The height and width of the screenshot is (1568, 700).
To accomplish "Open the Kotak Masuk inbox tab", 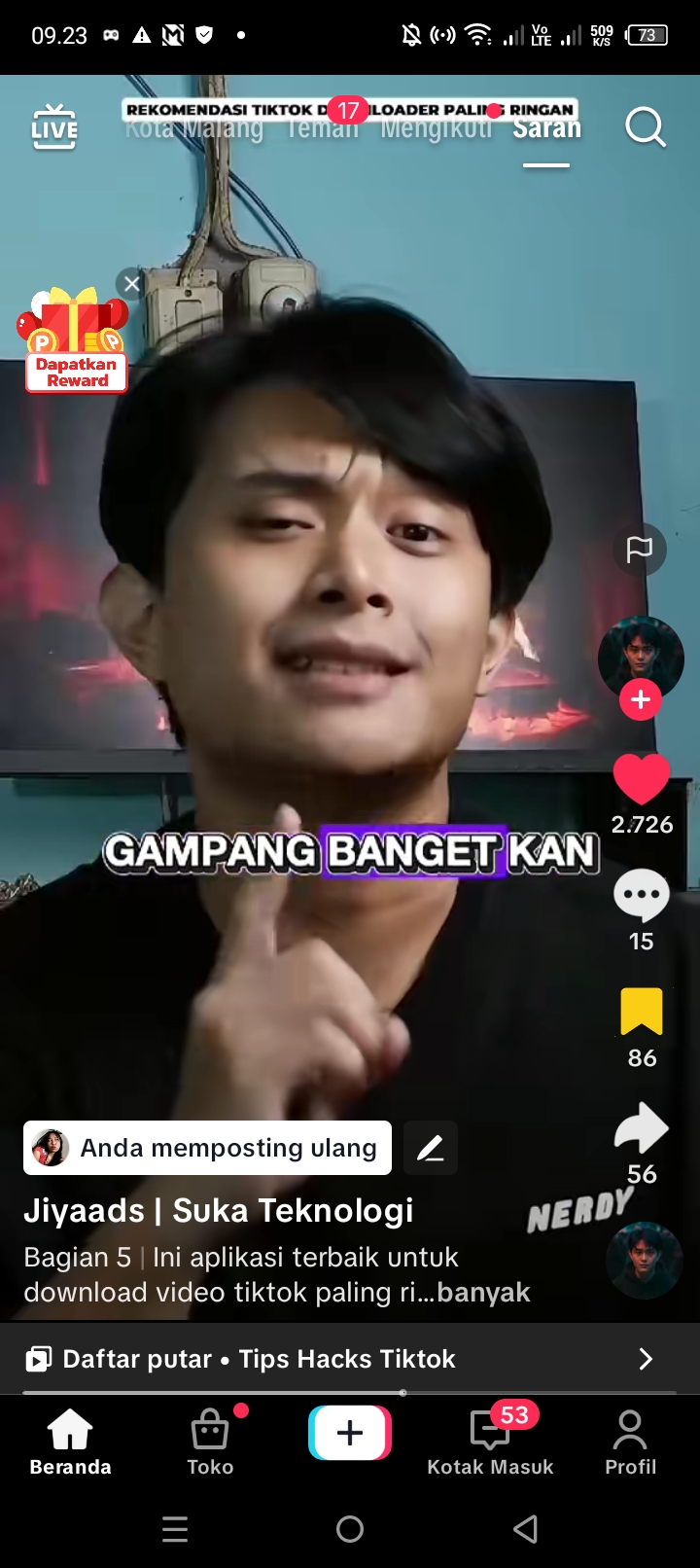I will 490,1443.
